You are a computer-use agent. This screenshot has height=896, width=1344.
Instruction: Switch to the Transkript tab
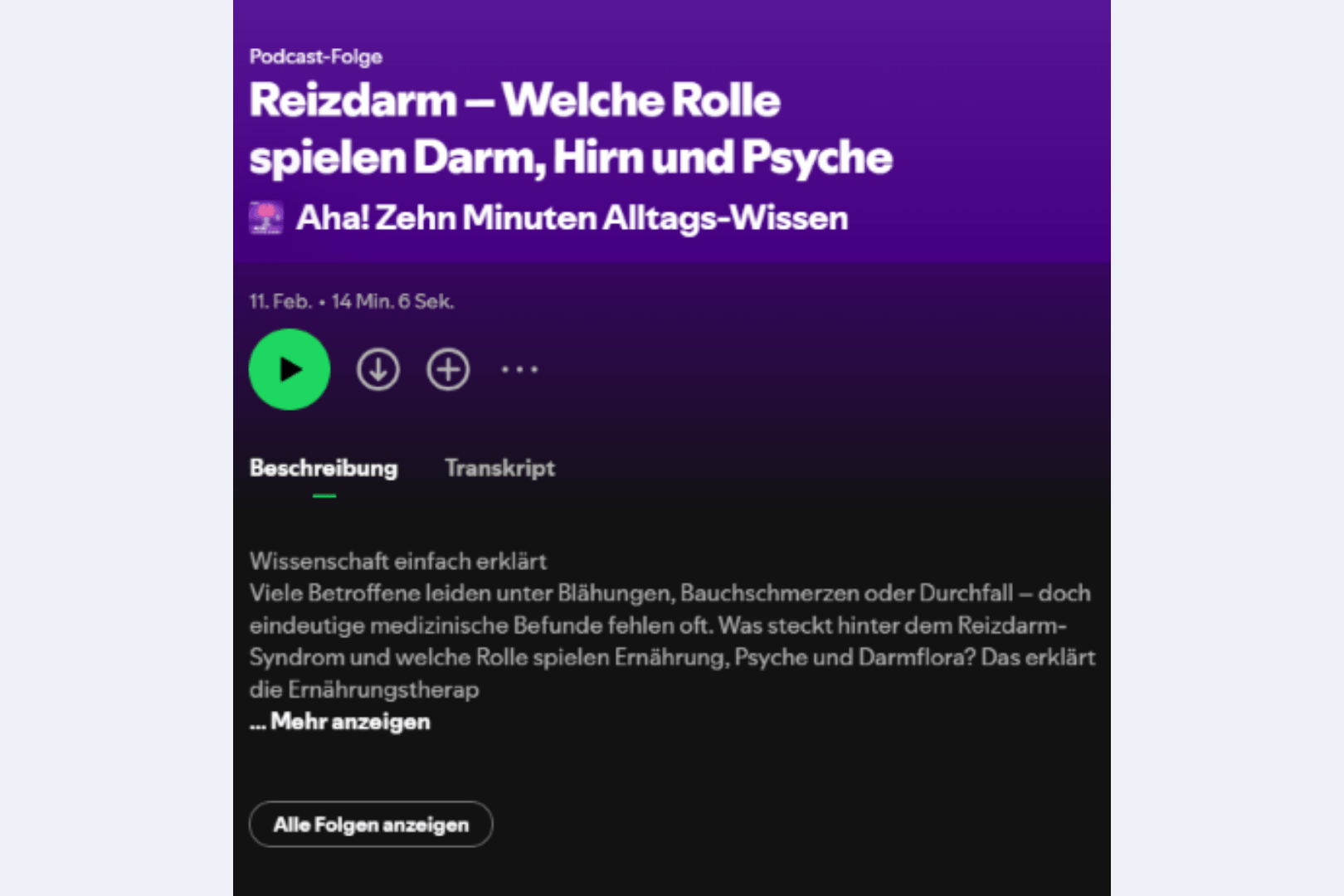(x=499, y=468)
